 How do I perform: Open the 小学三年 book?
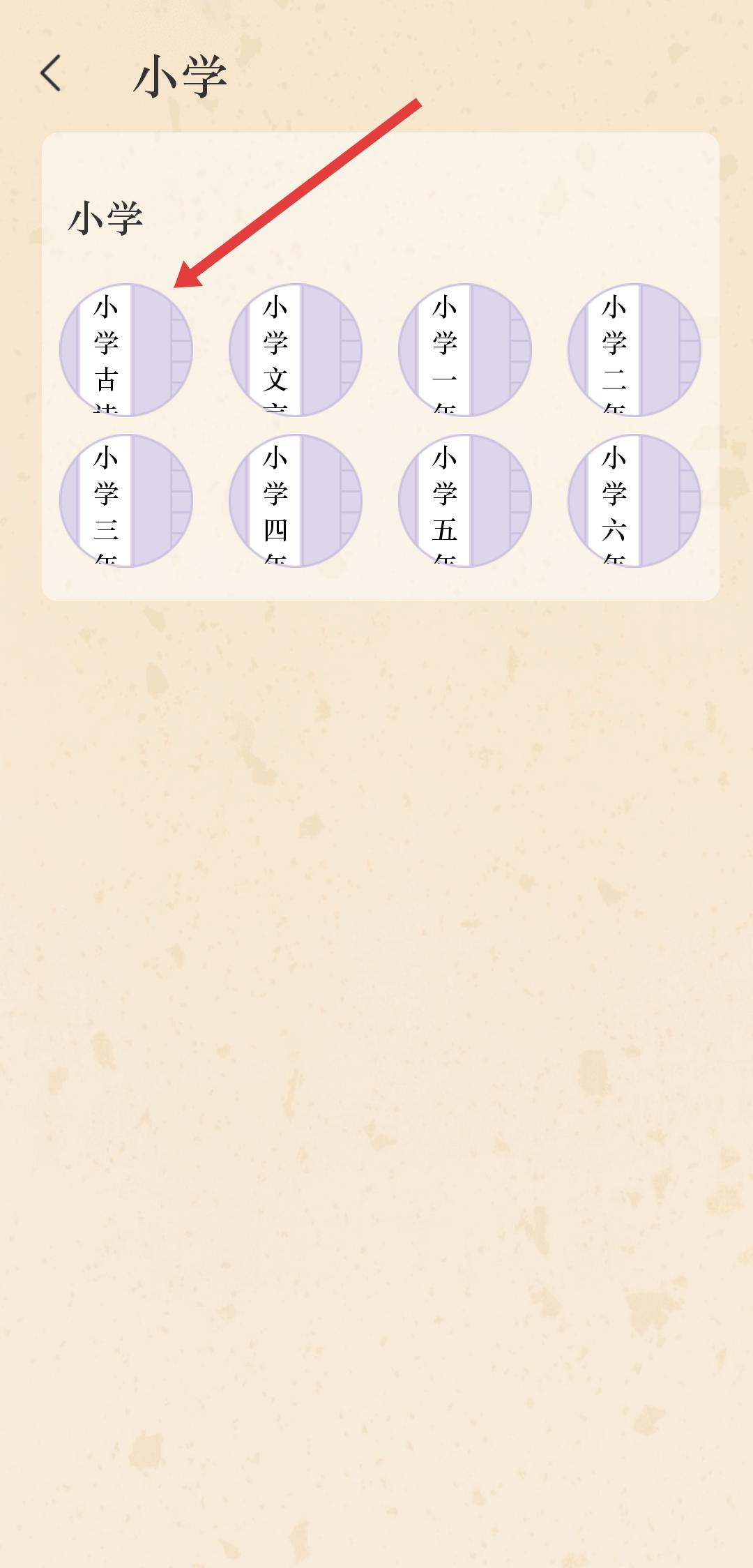click(126, 501)
